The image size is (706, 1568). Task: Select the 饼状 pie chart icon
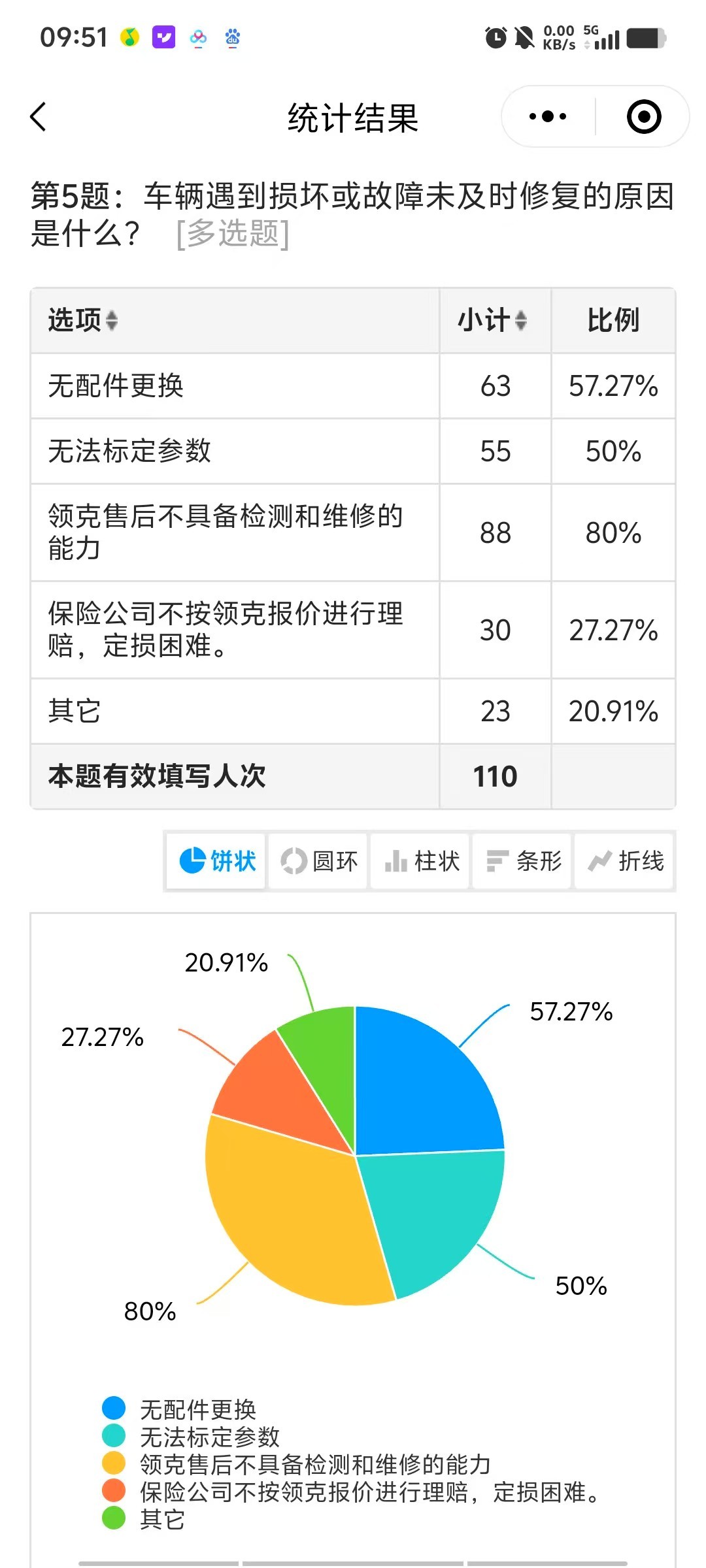tap(214, 862)
